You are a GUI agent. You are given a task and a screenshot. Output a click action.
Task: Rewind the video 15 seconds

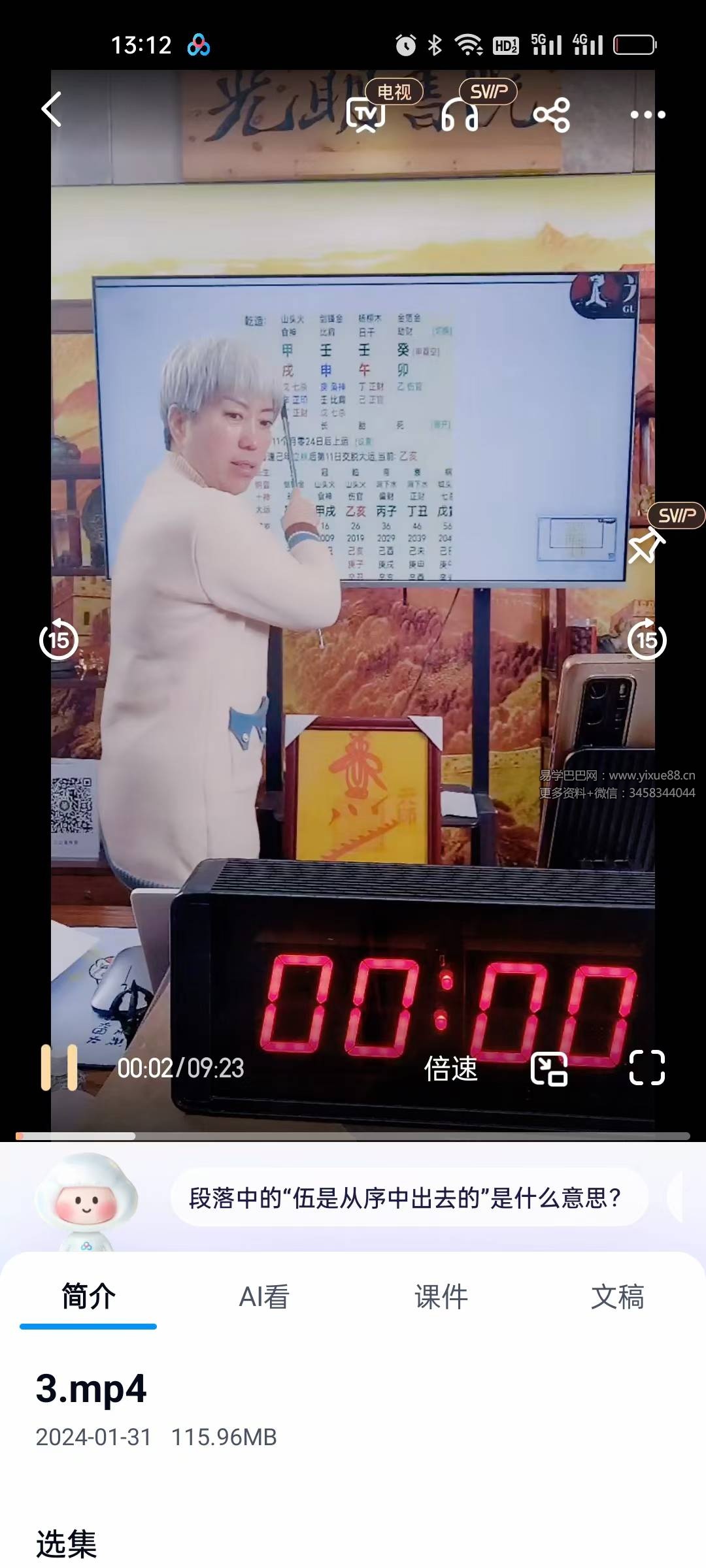[x=59, y=640]
